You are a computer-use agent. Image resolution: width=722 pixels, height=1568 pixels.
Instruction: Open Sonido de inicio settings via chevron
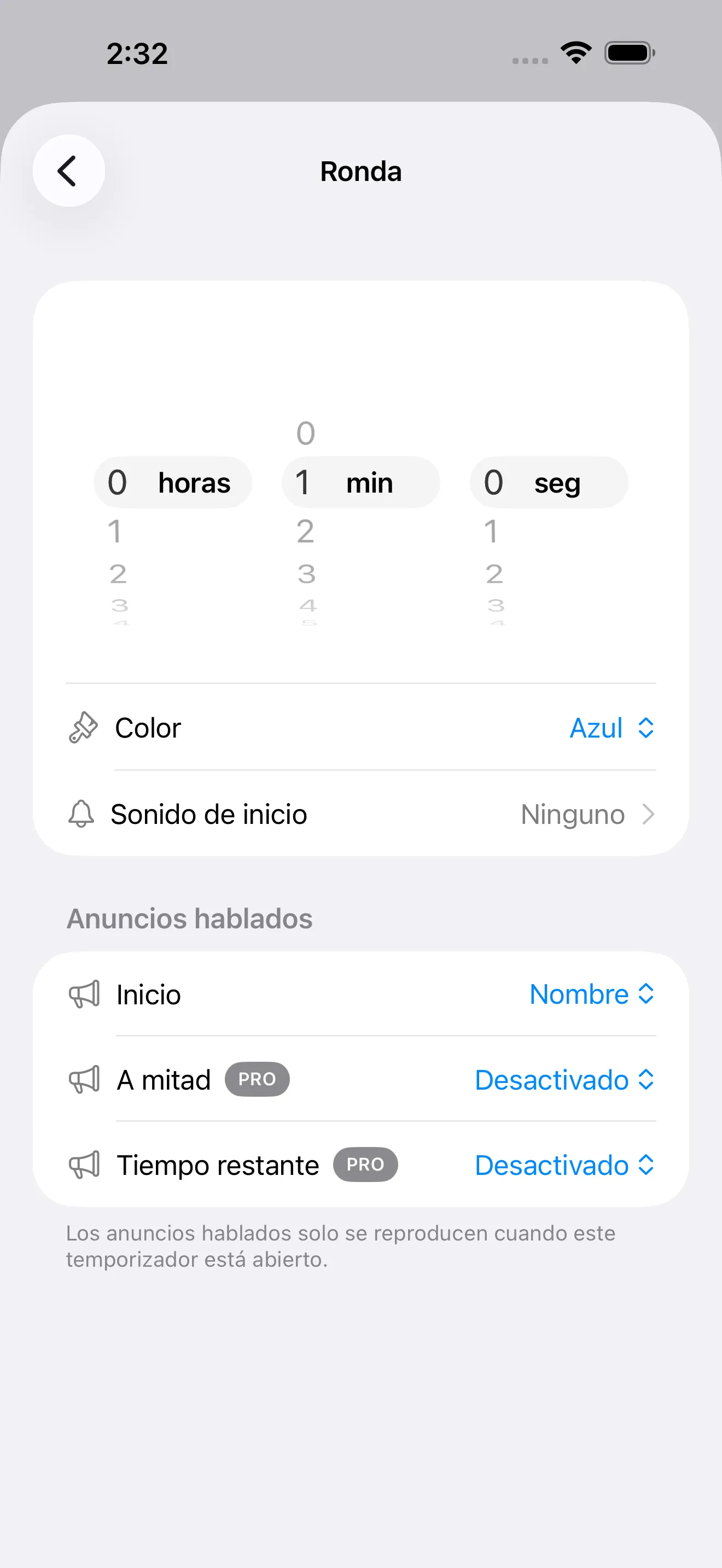(x=648, y=814)
